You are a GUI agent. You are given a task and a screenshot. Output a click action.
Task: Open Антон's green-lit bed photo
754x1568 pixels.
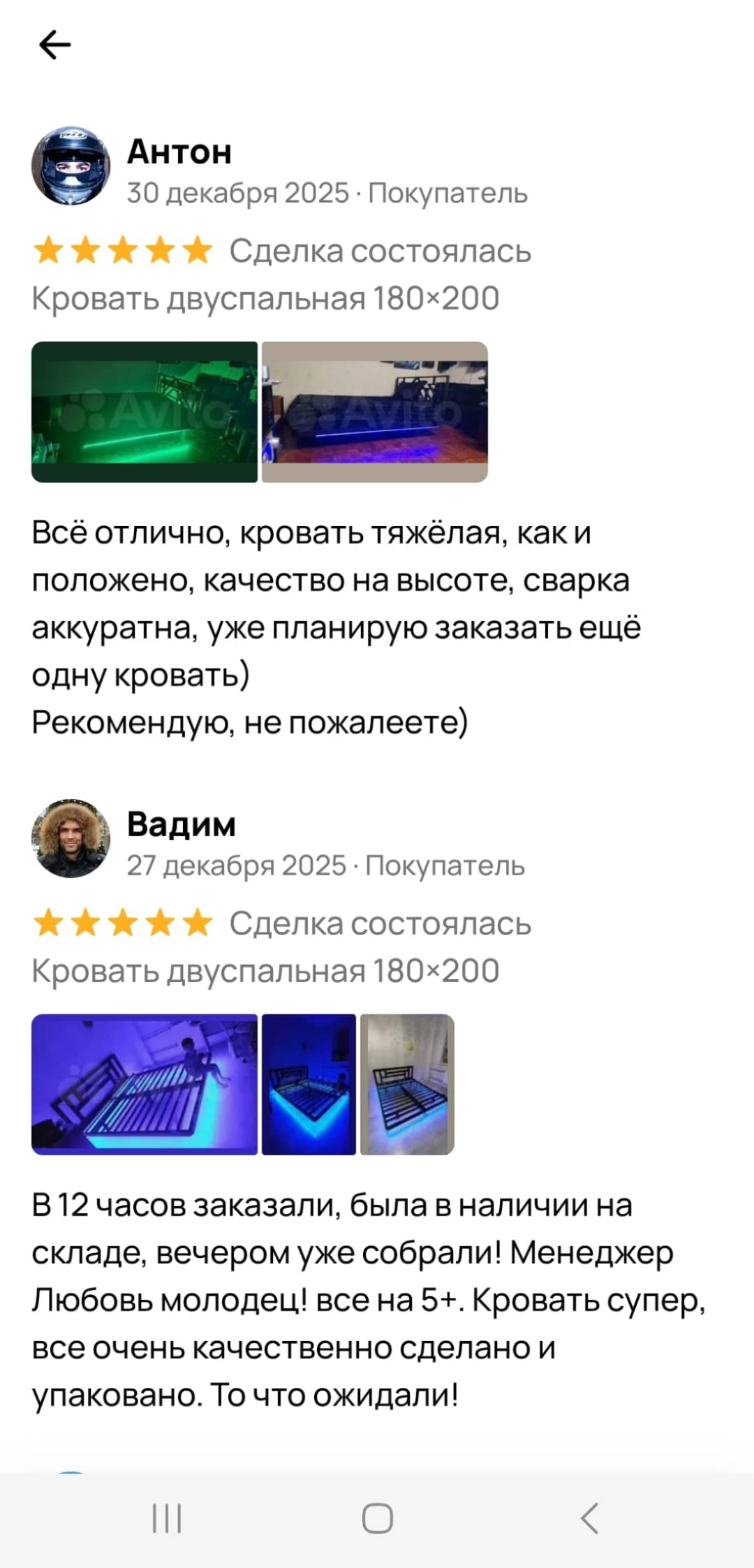(x=145, y=411)
